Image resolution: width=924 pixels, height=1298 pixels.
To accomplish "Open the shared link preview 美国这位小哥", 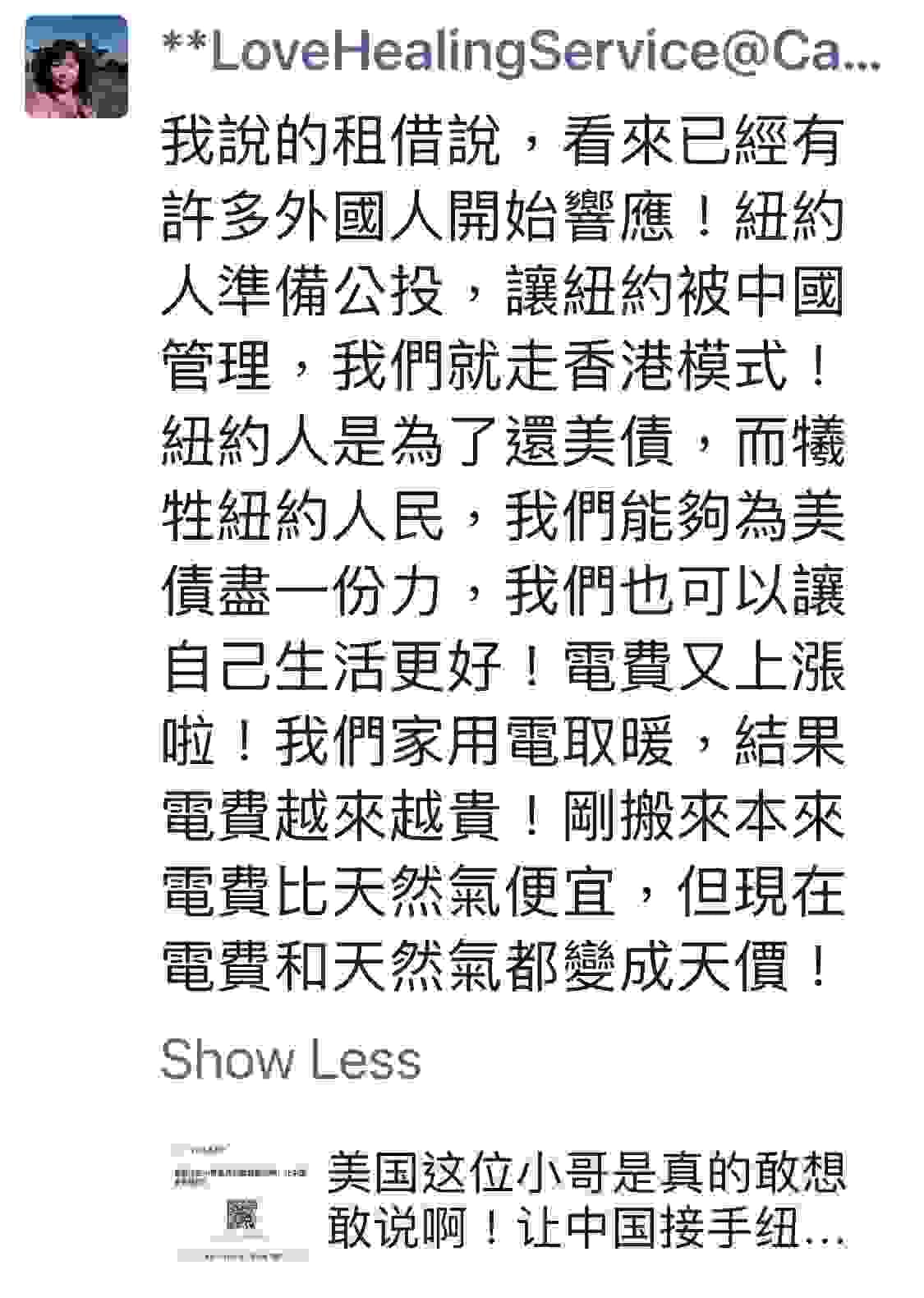I will click(x=586, y=1200).
